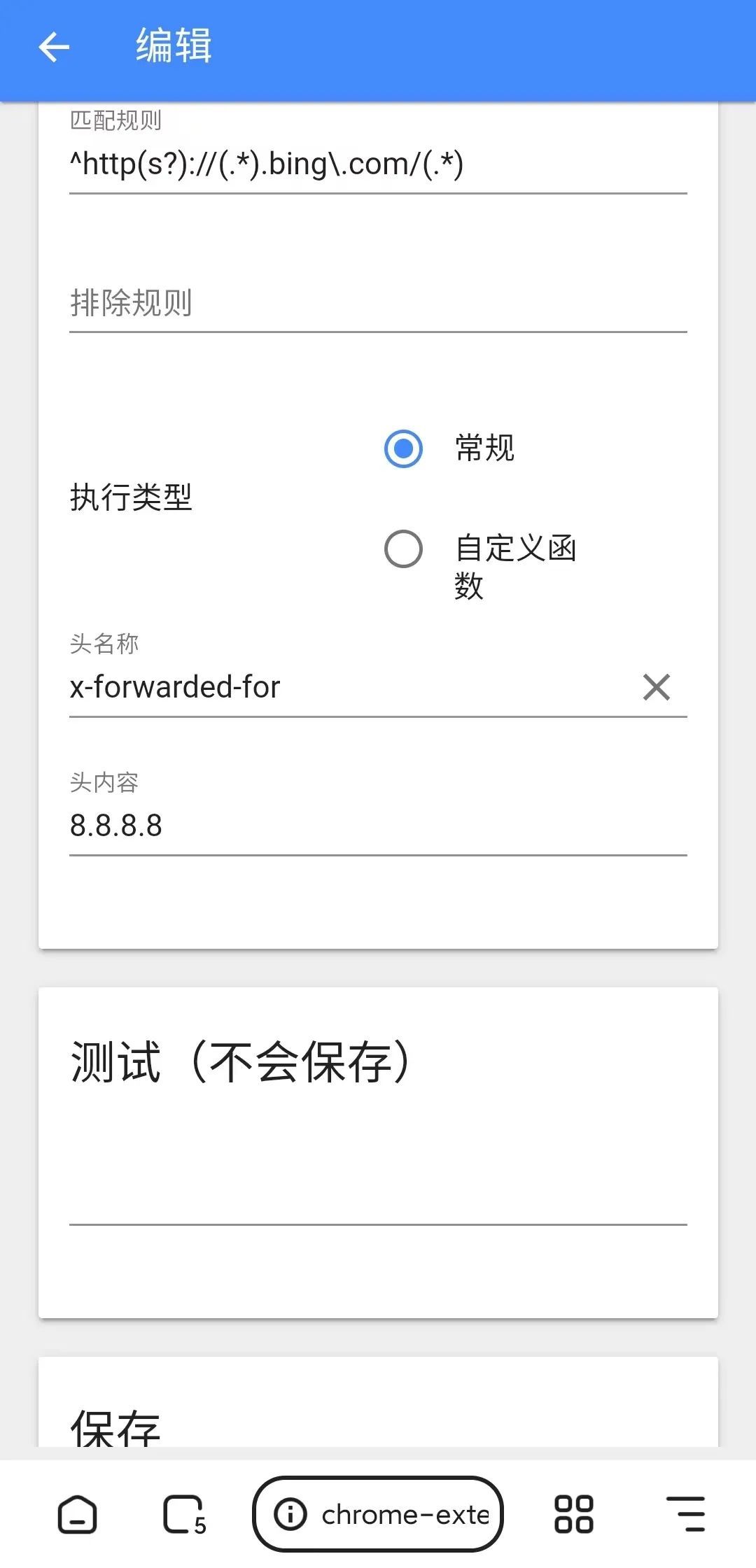The height and width of the screenshot is (1568, 756).
Task: Open the browser hamburger menu
Action: pos(685,1514)
